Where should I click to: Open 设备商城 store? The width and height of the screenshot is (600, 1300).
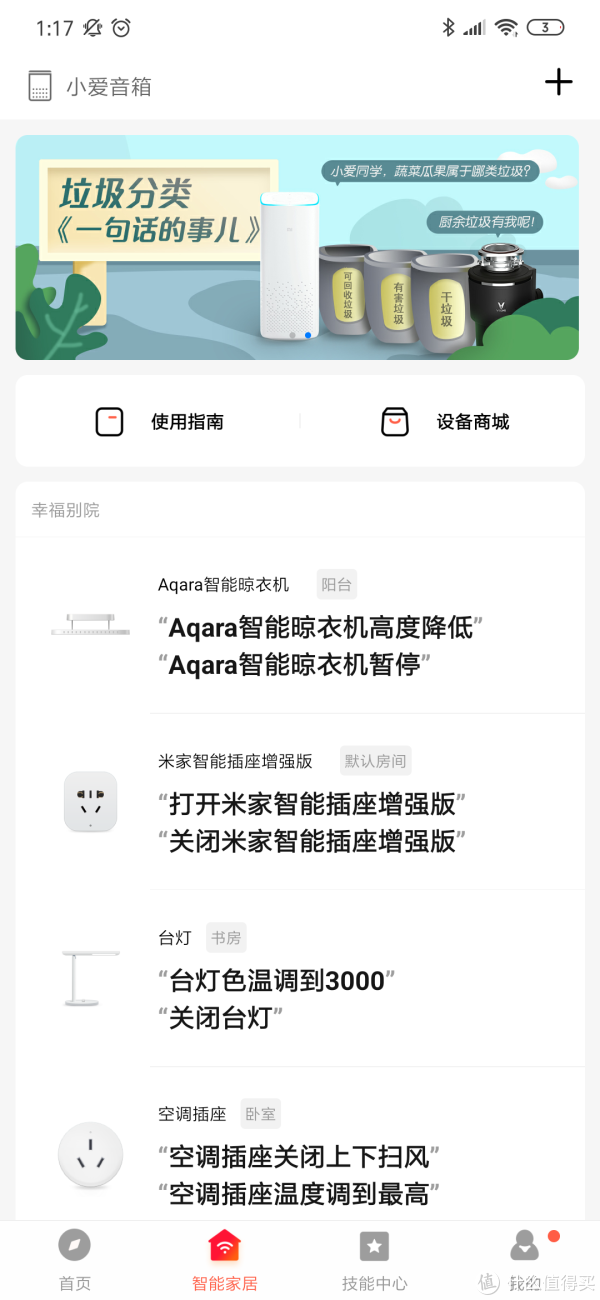coord(445,422)
